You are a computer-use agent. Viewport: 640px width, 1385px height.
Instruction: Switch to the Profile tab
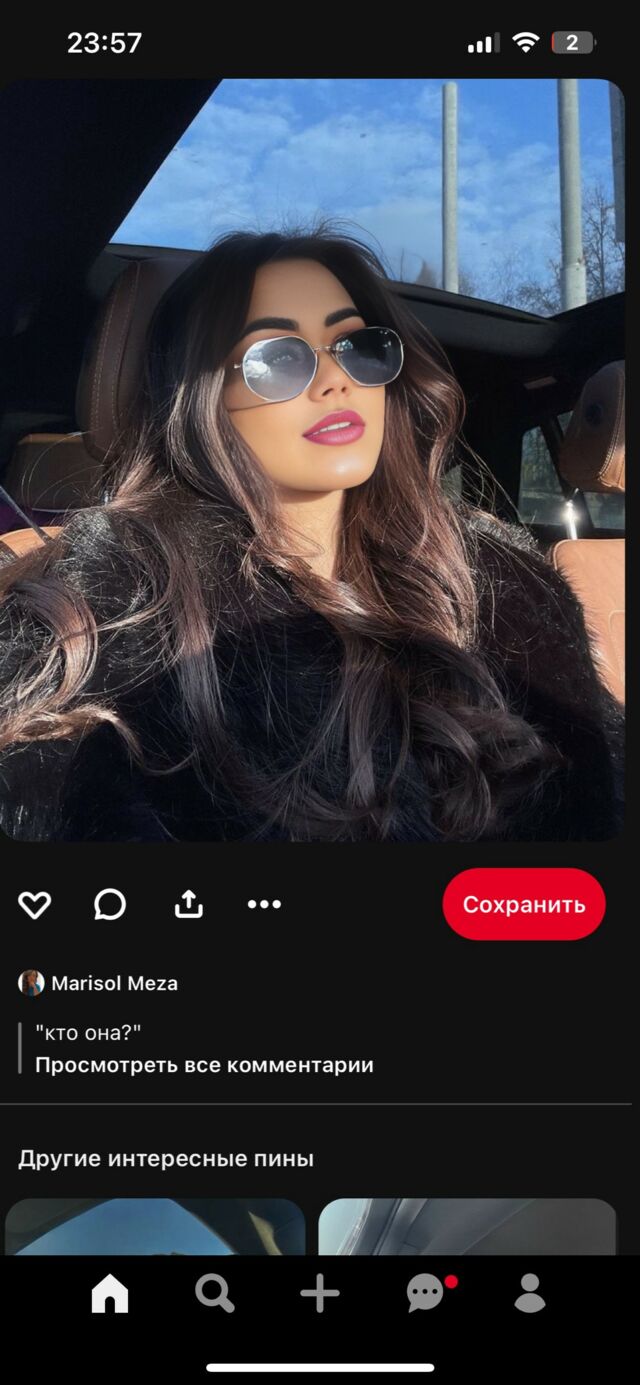[x=530, y=1294]
